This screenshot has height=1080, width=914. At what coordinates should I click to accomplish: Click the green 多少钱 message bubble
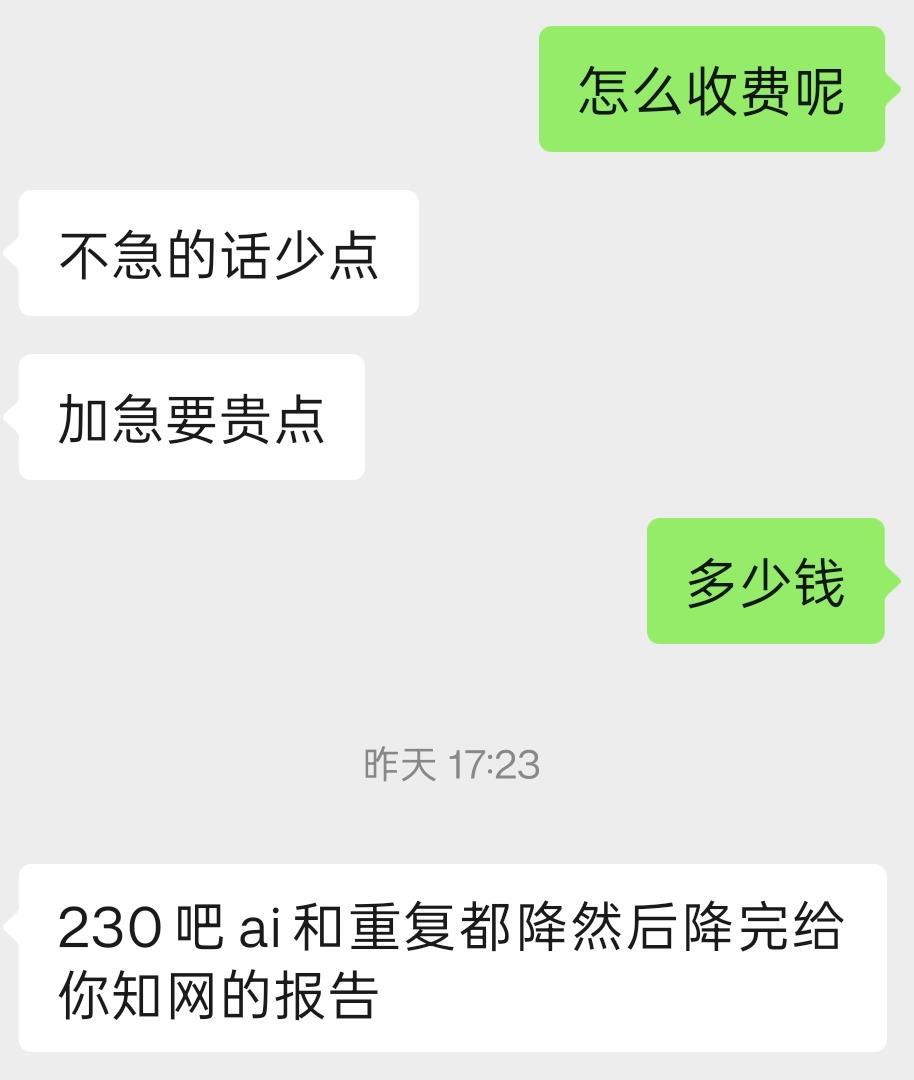click(x=765, y=585)
